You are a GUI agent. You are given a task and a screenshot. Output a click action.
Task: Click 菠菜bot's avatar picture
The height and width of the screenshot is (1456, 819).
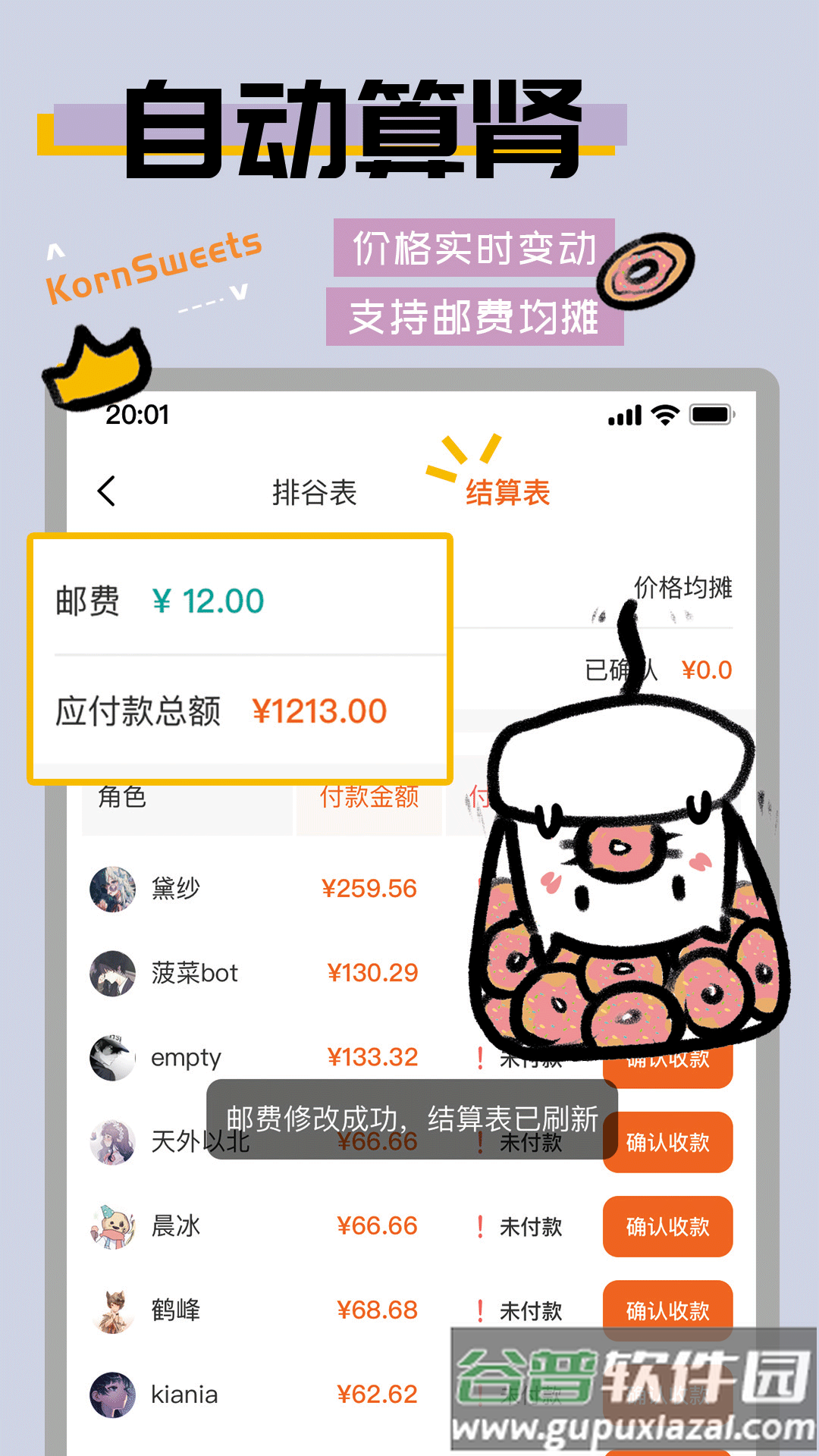(112, 973)
